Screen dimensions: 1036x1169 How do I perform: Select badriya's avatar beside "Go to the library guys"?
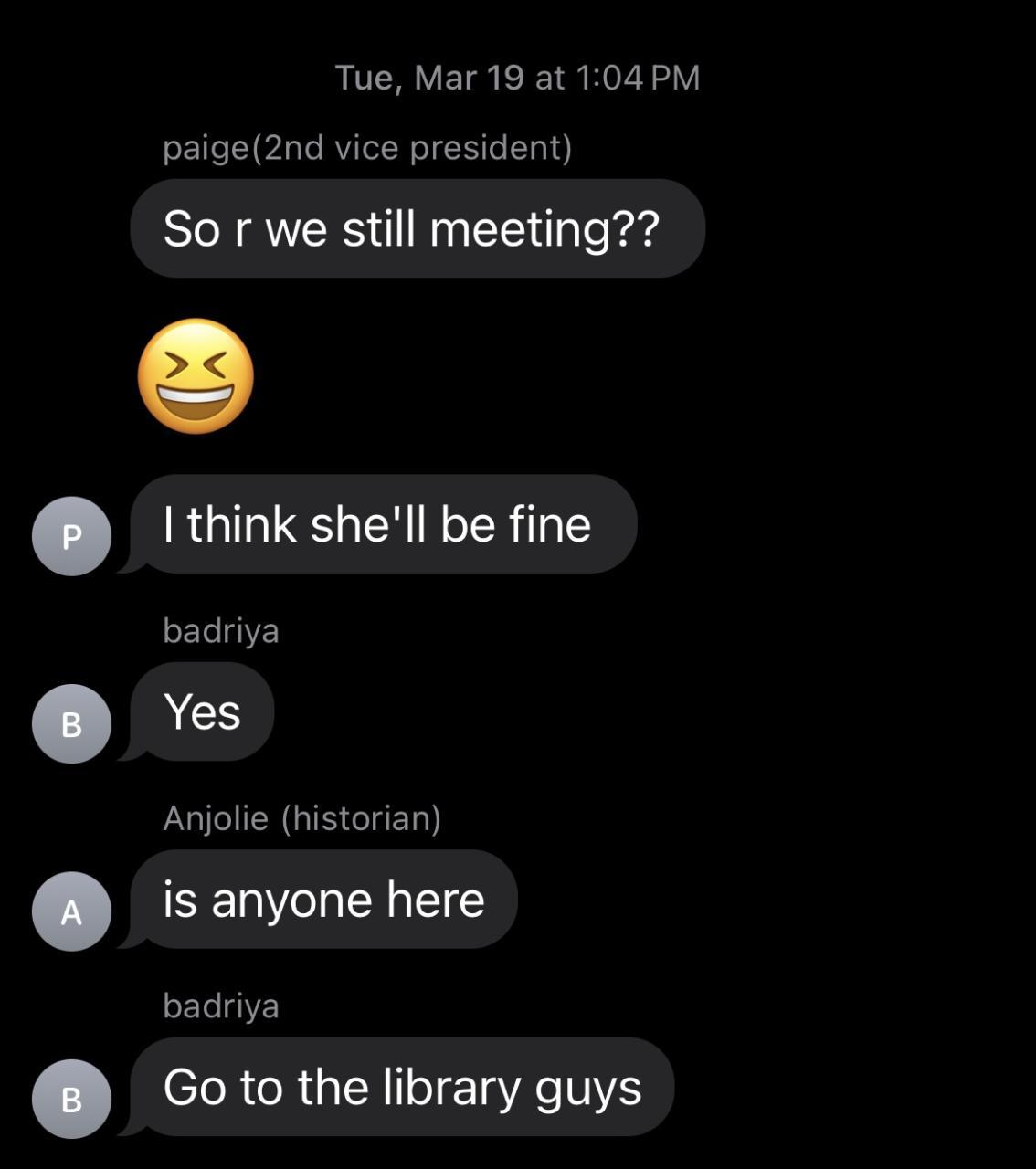(71, 1099)
